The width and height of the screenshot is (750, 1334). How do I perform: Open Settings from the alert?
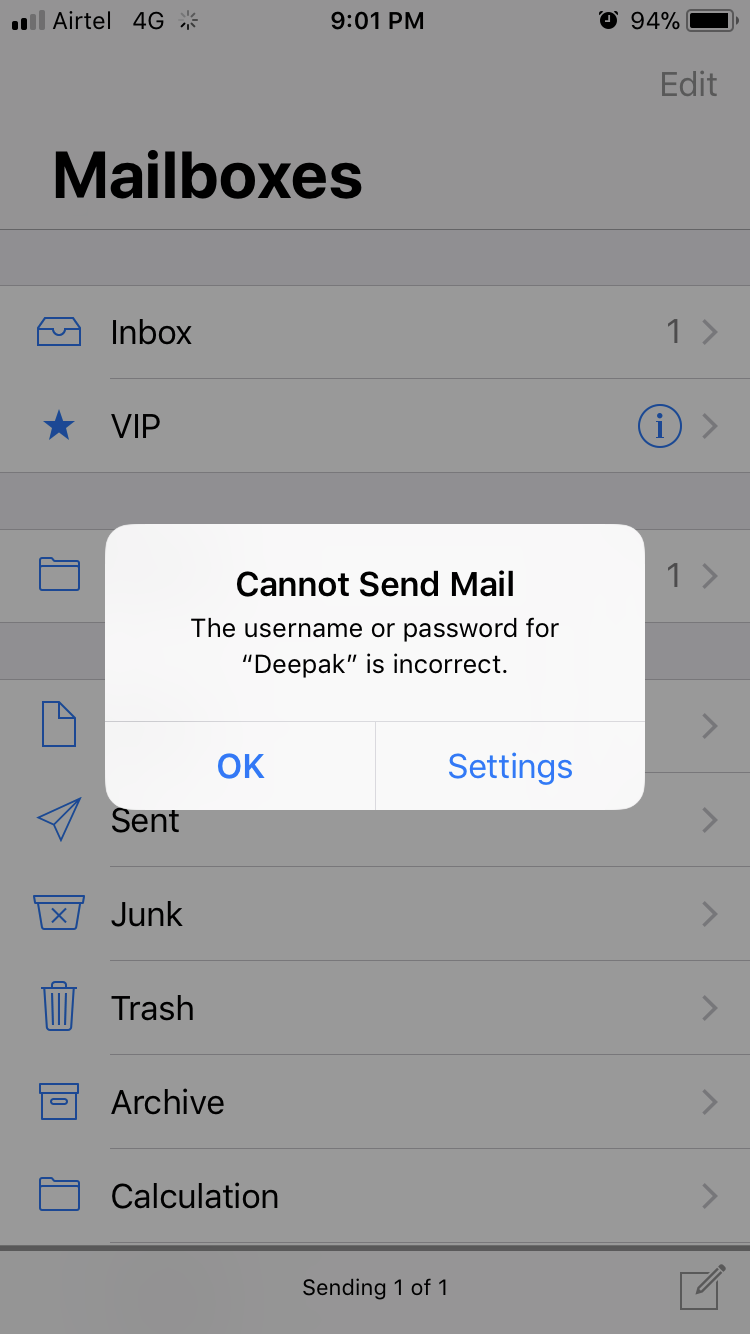pos(510,766)
